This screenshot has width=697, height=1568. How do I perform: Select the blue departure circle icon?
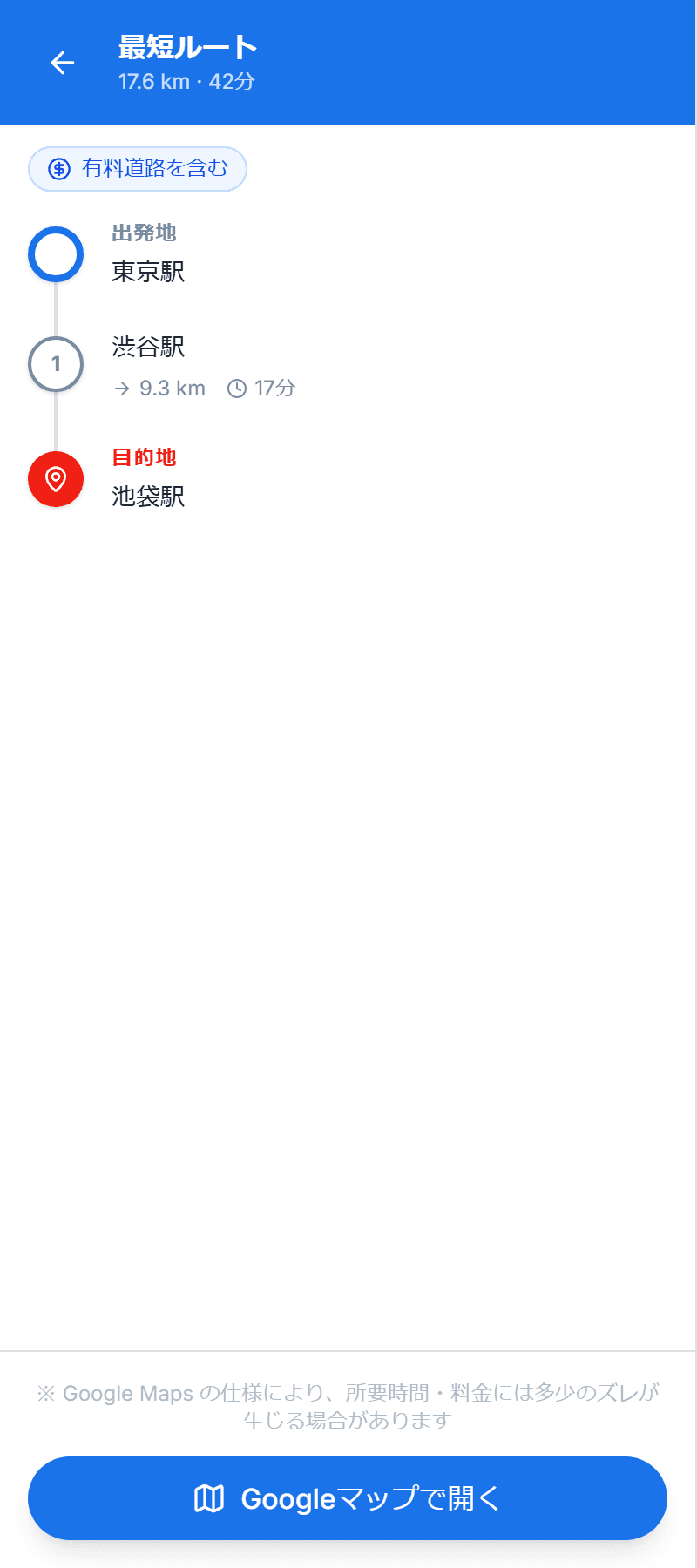(x=55, y=254)
